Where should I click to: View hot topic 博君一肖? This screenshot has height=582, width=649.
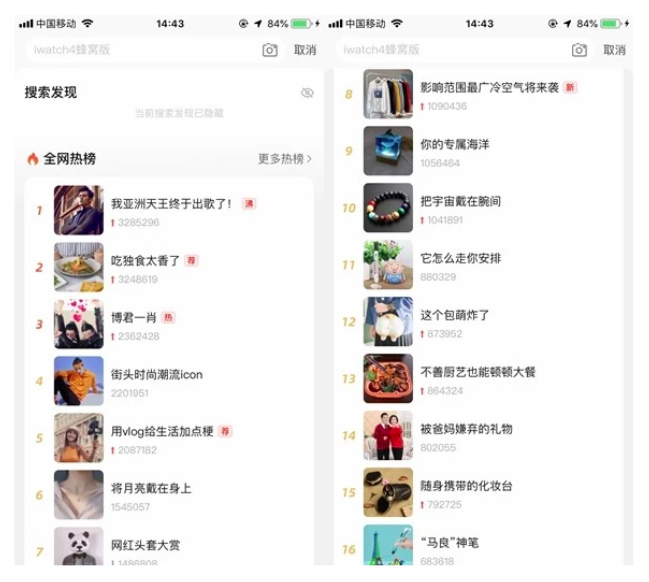[134, 318]
